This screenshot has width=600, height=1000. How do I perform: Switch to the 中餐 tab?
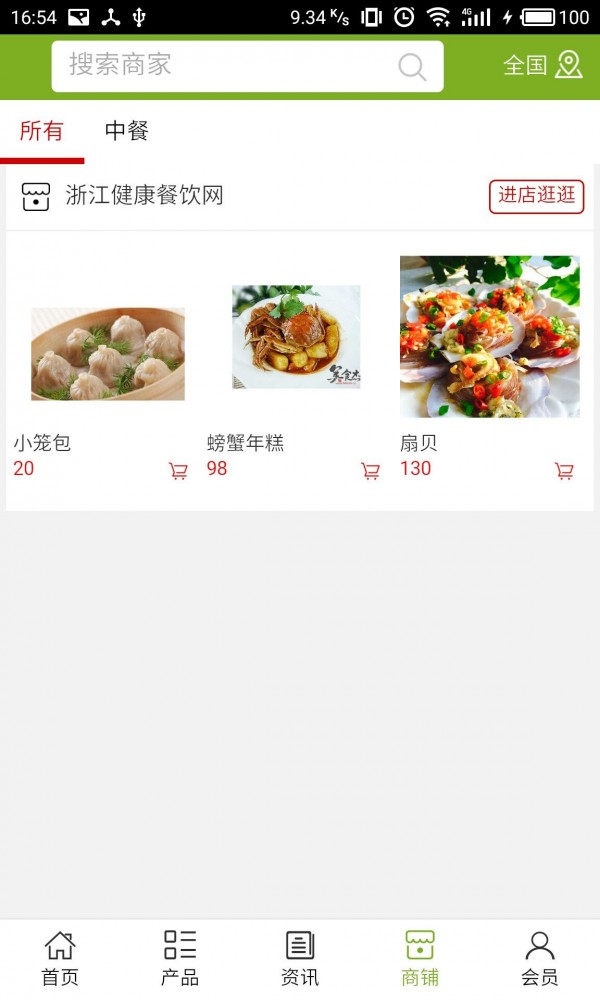coord(127,131)
